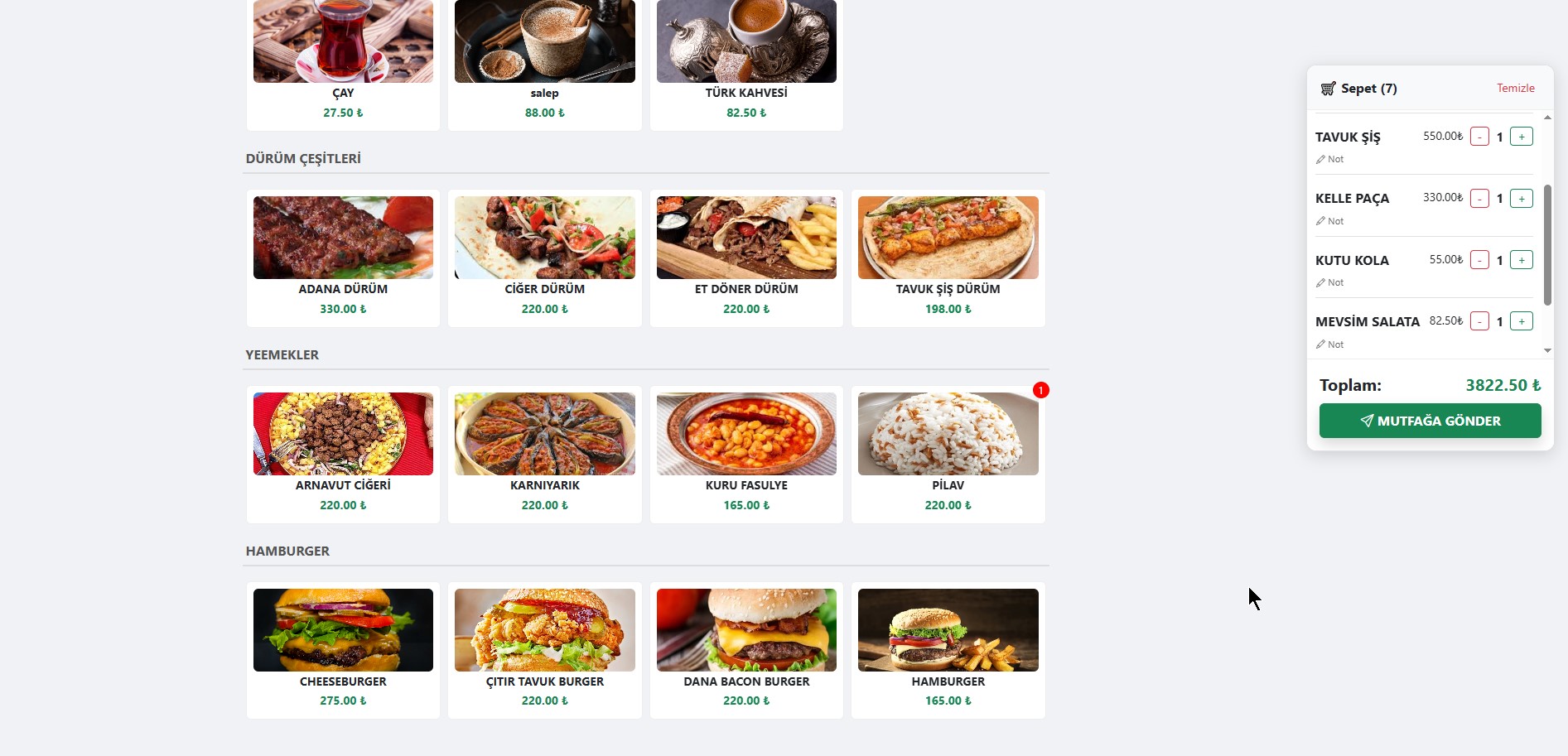Select TAVUK ŞİŞ DÜRÜM card
Viewport: 1568px width, 756px height.
[948, 257]
